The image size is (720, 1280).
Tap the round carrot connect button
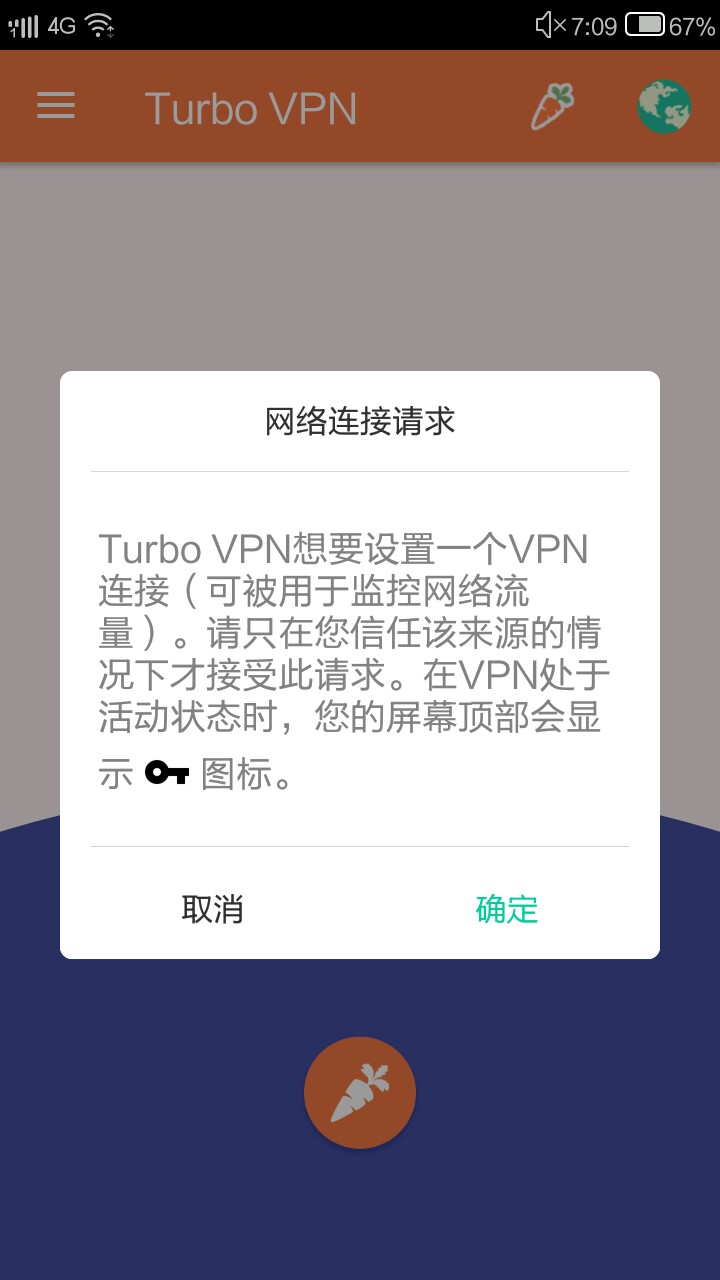pos(360,1092)
